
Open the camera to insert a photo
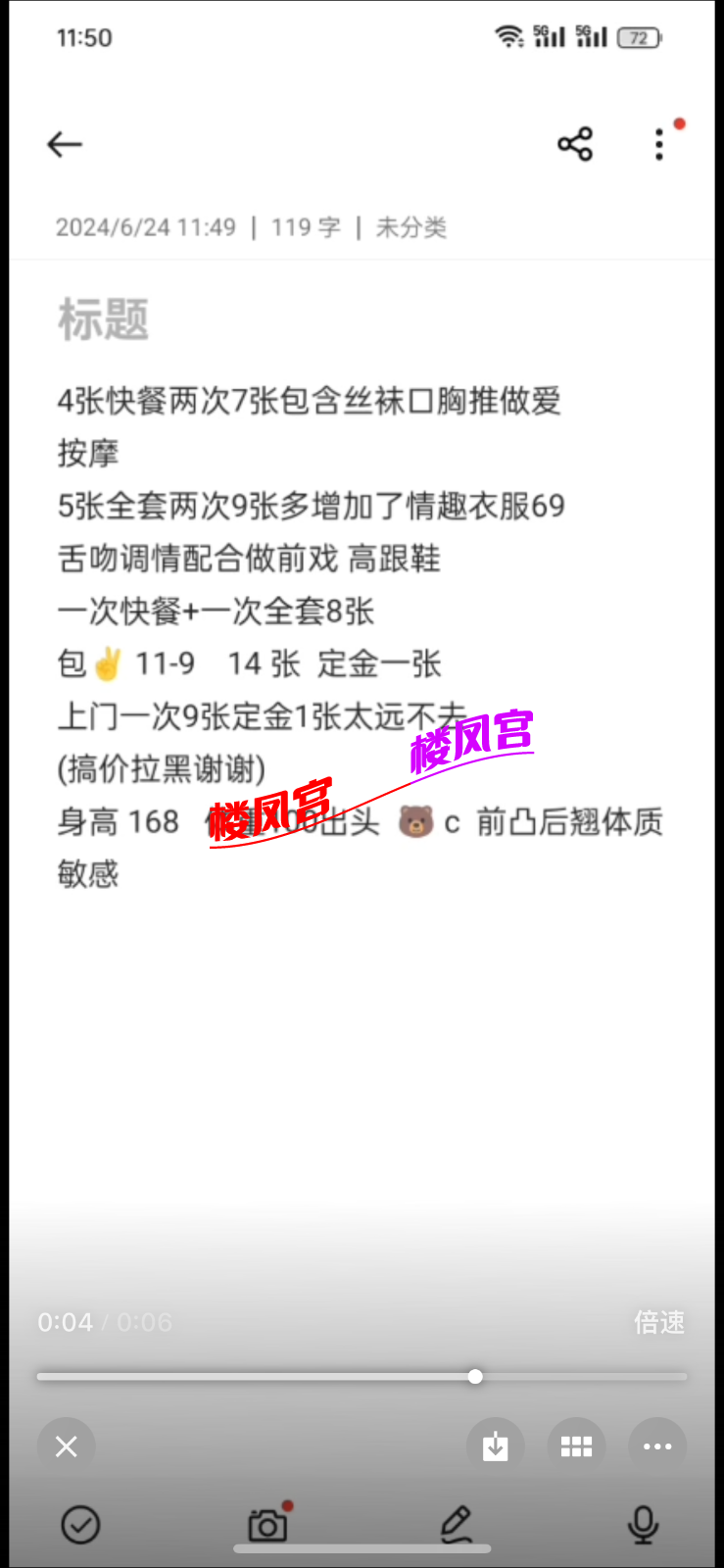click(x=266, y=1525)
